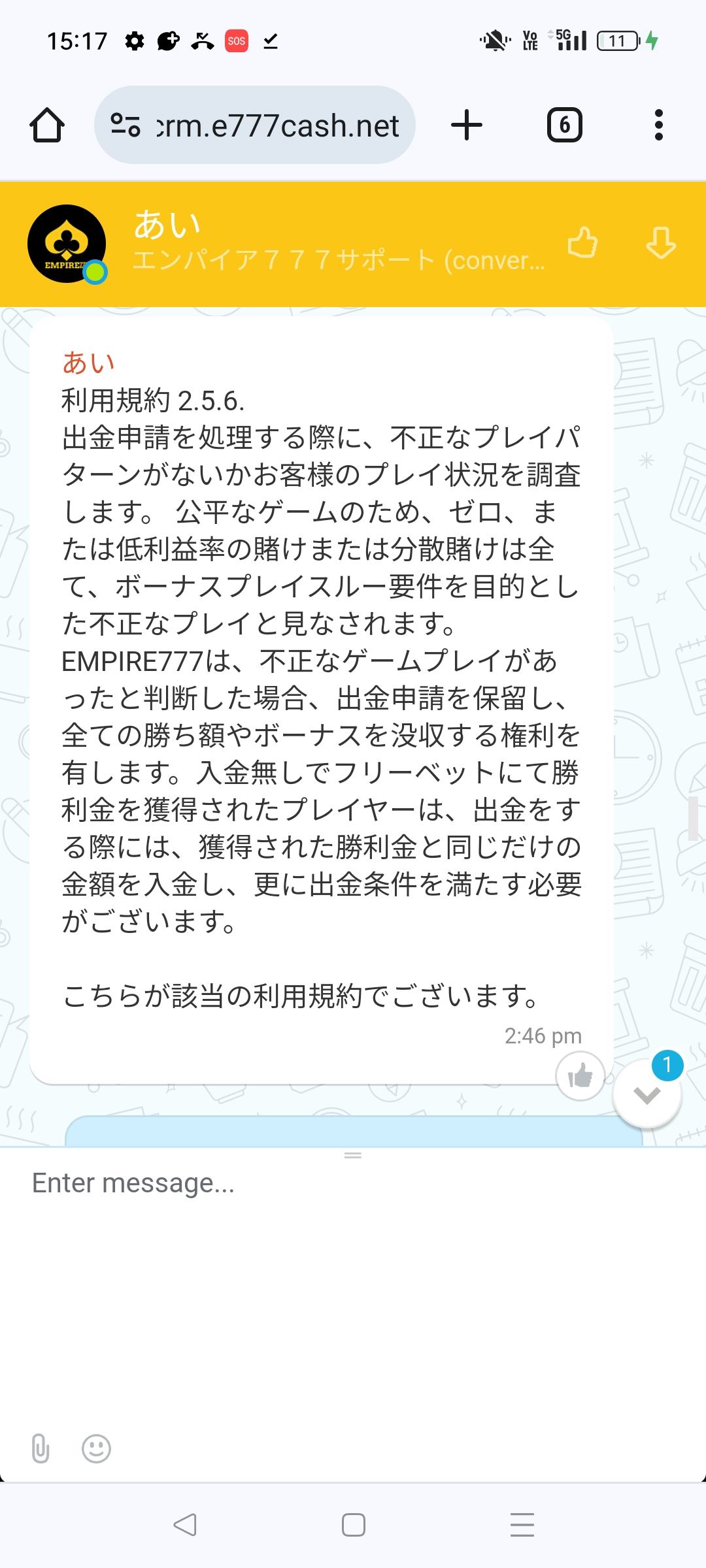
Task: Download the chat transcript via arrow icon
Action: (x=662, y=244)
